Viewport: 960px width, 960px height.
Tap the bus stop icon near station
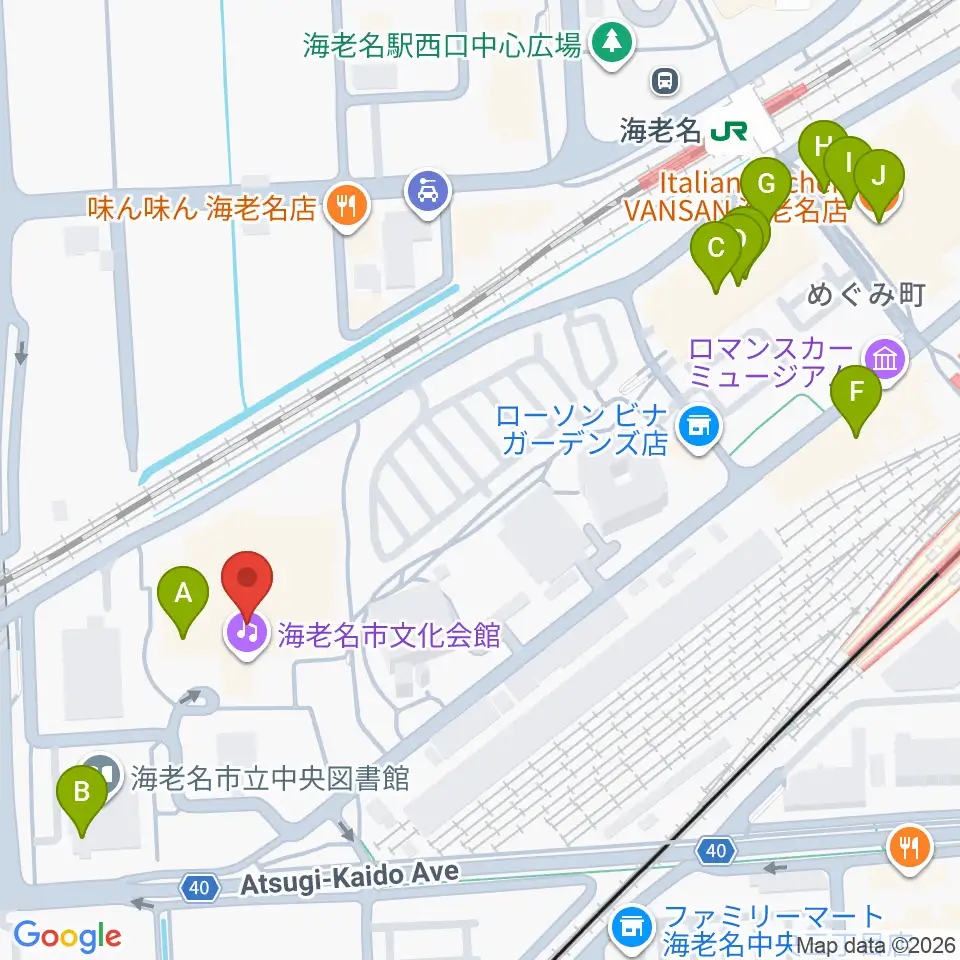point(665,80)
